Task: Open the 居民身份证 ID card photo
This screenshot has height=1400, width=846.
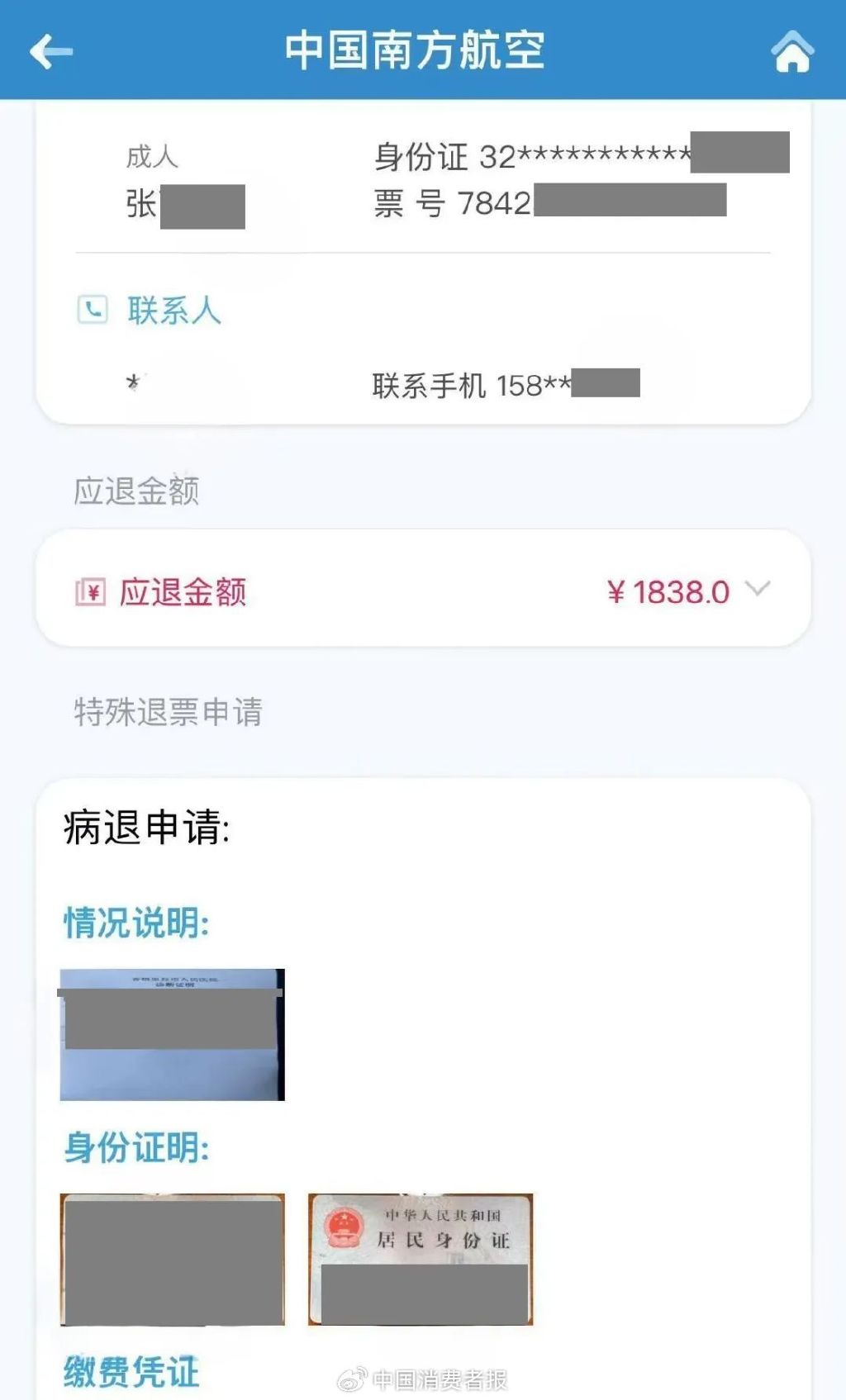Action: pos(421,1259)
